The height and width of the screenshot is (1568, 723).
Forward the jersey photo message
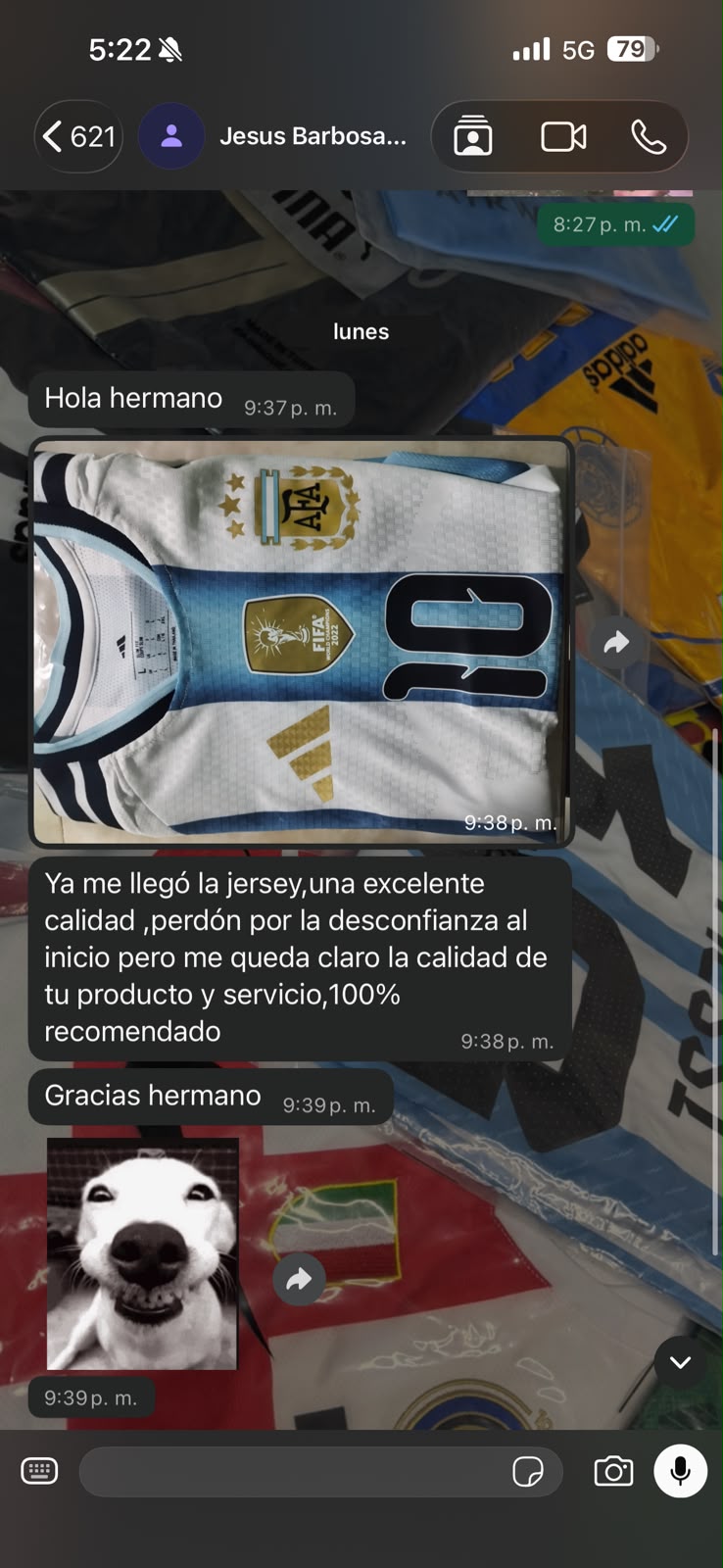click(616, 642)
